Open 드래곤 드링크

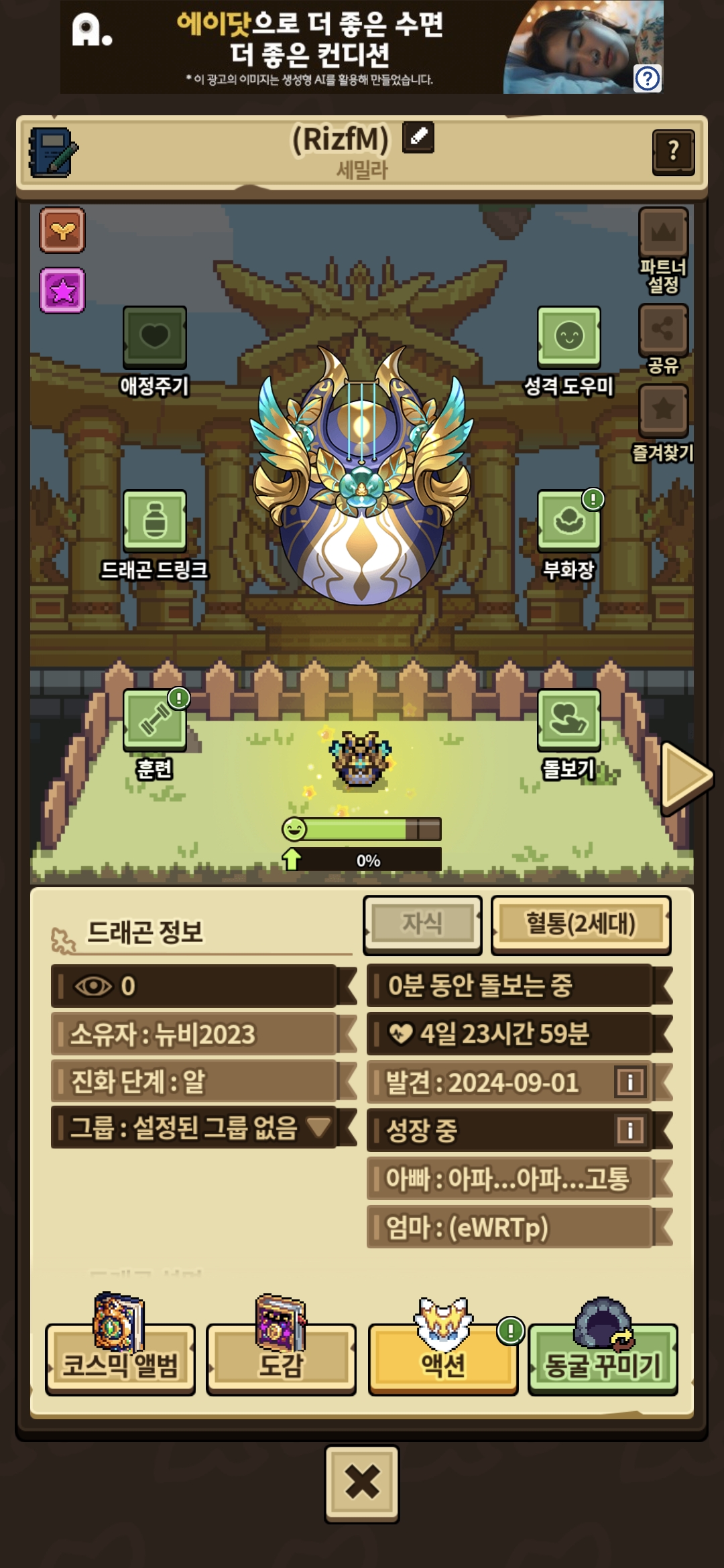click(154, 522)
